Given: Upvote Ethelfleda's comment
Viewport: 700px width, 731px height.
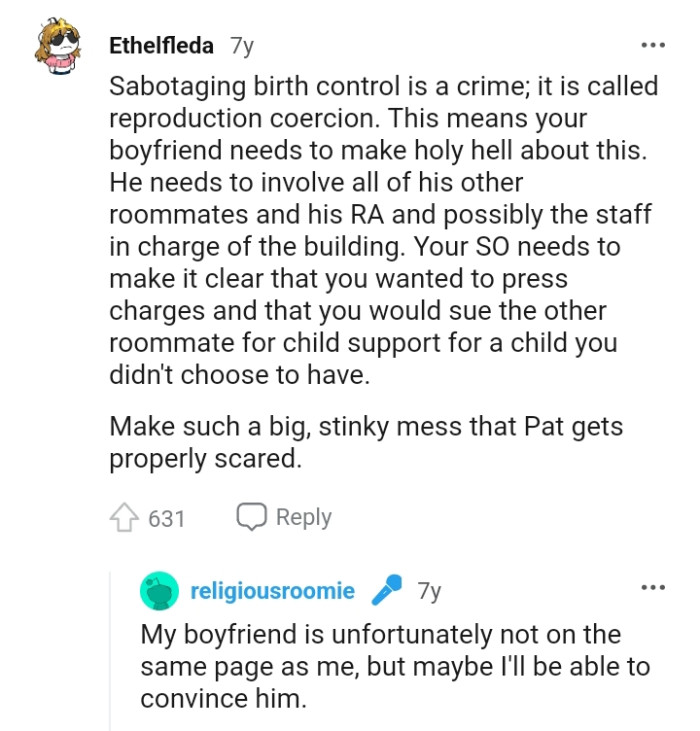Looking at the screenshot, I should tap(125, 518).
